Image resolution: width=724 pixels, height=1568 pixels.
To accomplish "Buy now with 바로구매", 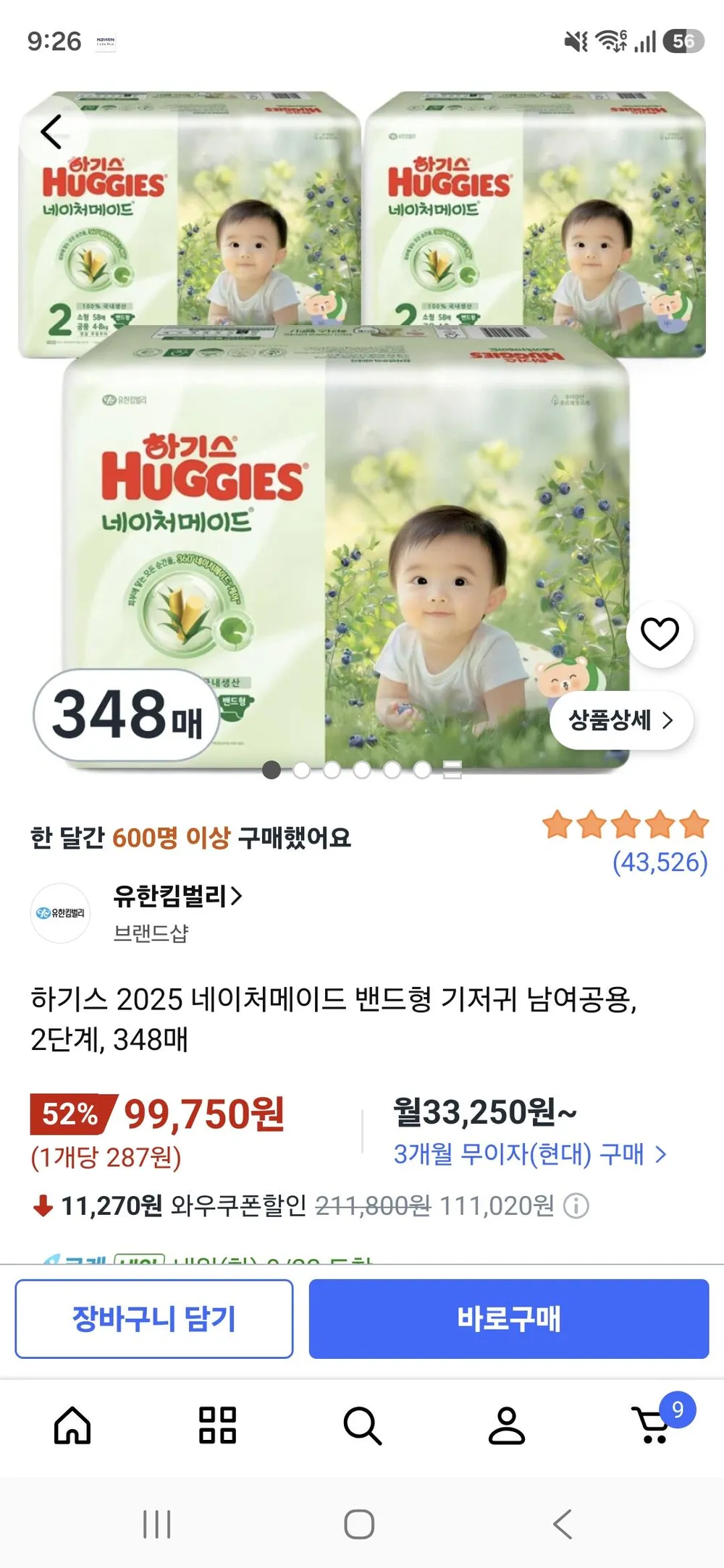I will click(x=509, y=1318).
